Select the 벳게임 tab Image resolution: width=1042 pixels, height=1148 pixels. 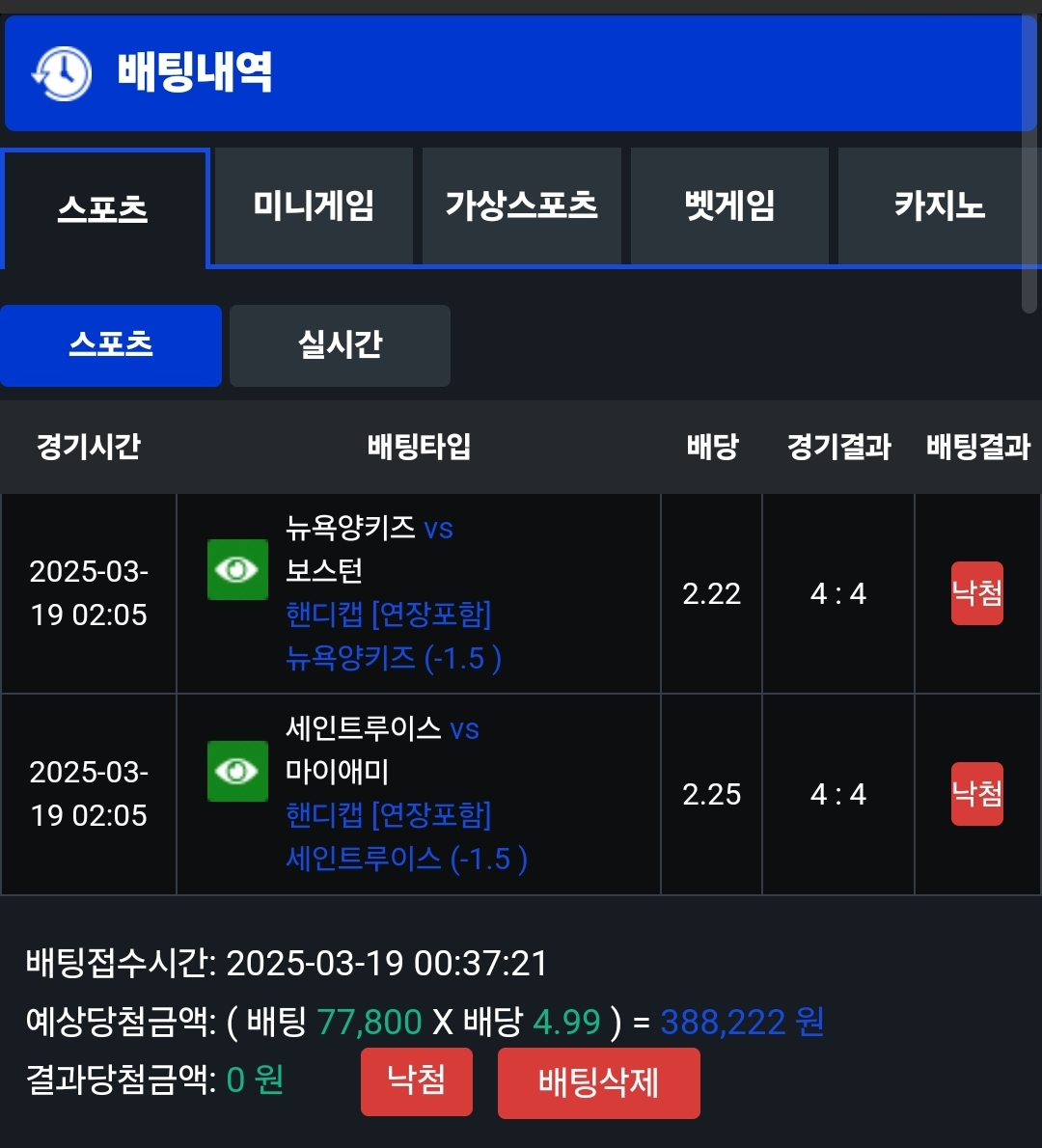tap(729, 205)
